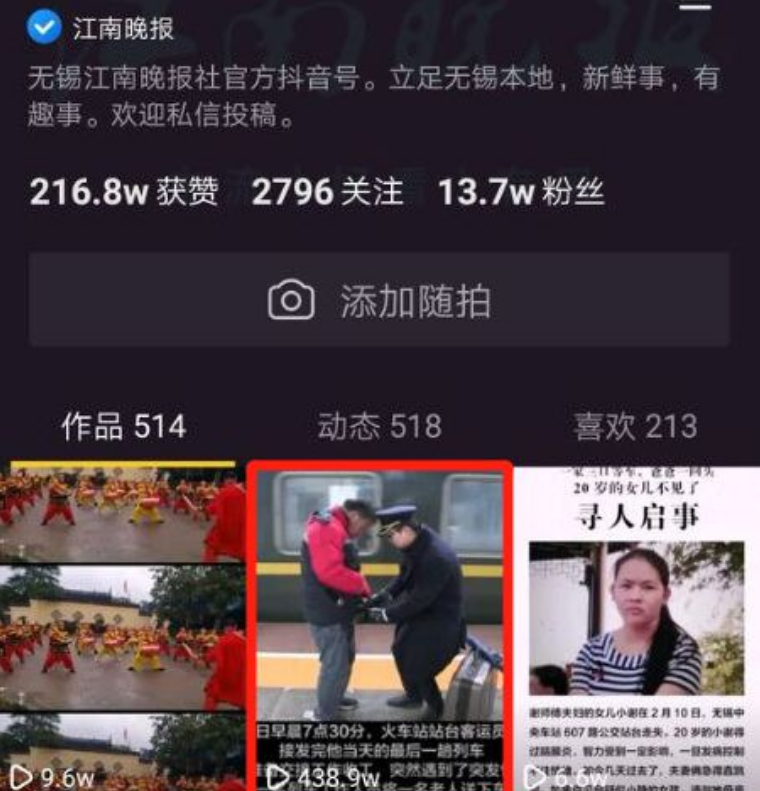
Task: View the 13.7w 粉丝 followers list
Action: [520, 191]
